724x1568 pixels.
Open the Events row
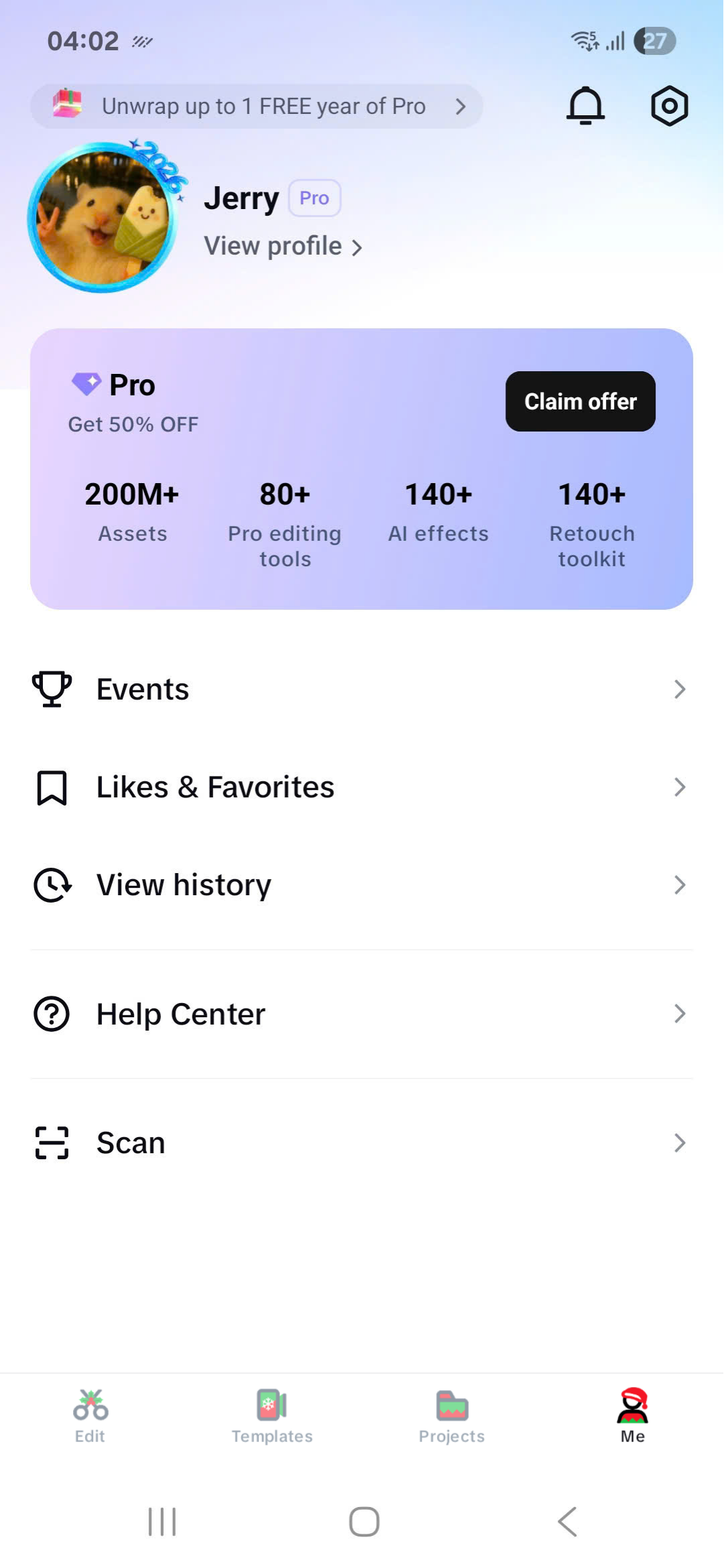pos(361,689)
